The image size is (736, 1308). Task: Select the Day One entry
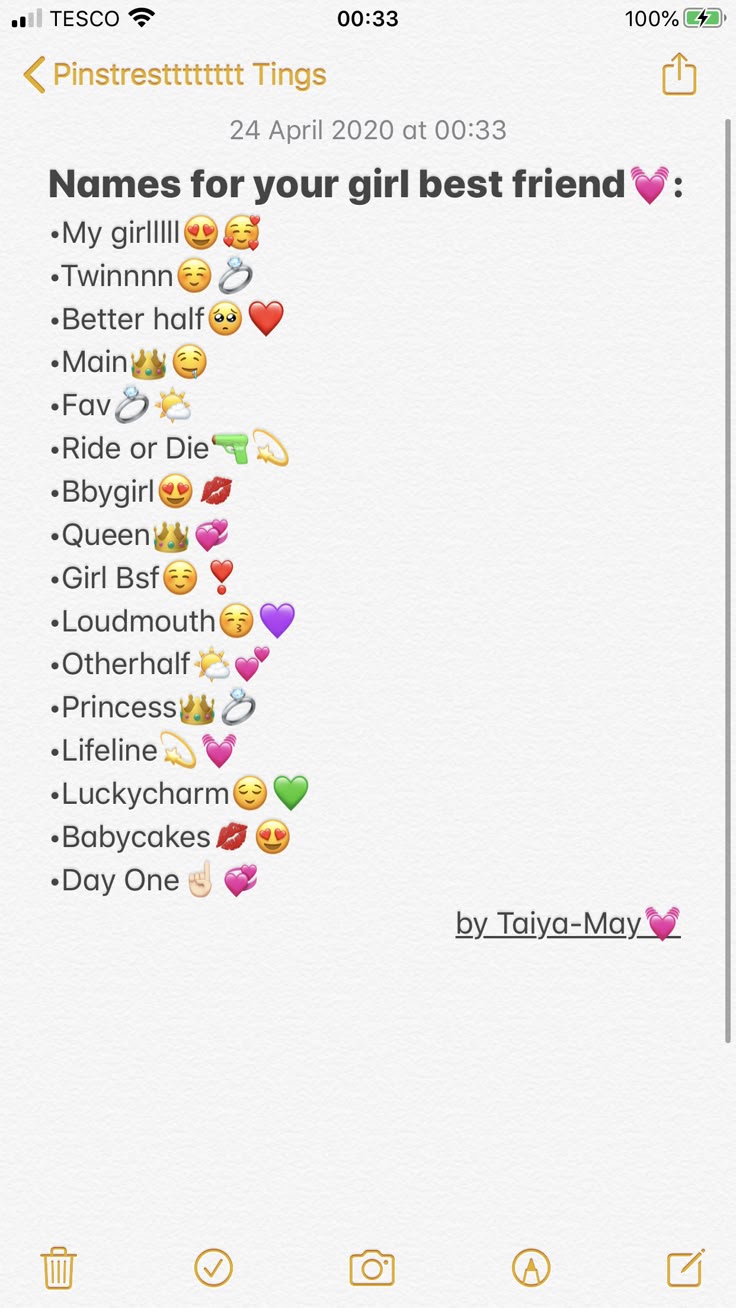coord(115,880)
